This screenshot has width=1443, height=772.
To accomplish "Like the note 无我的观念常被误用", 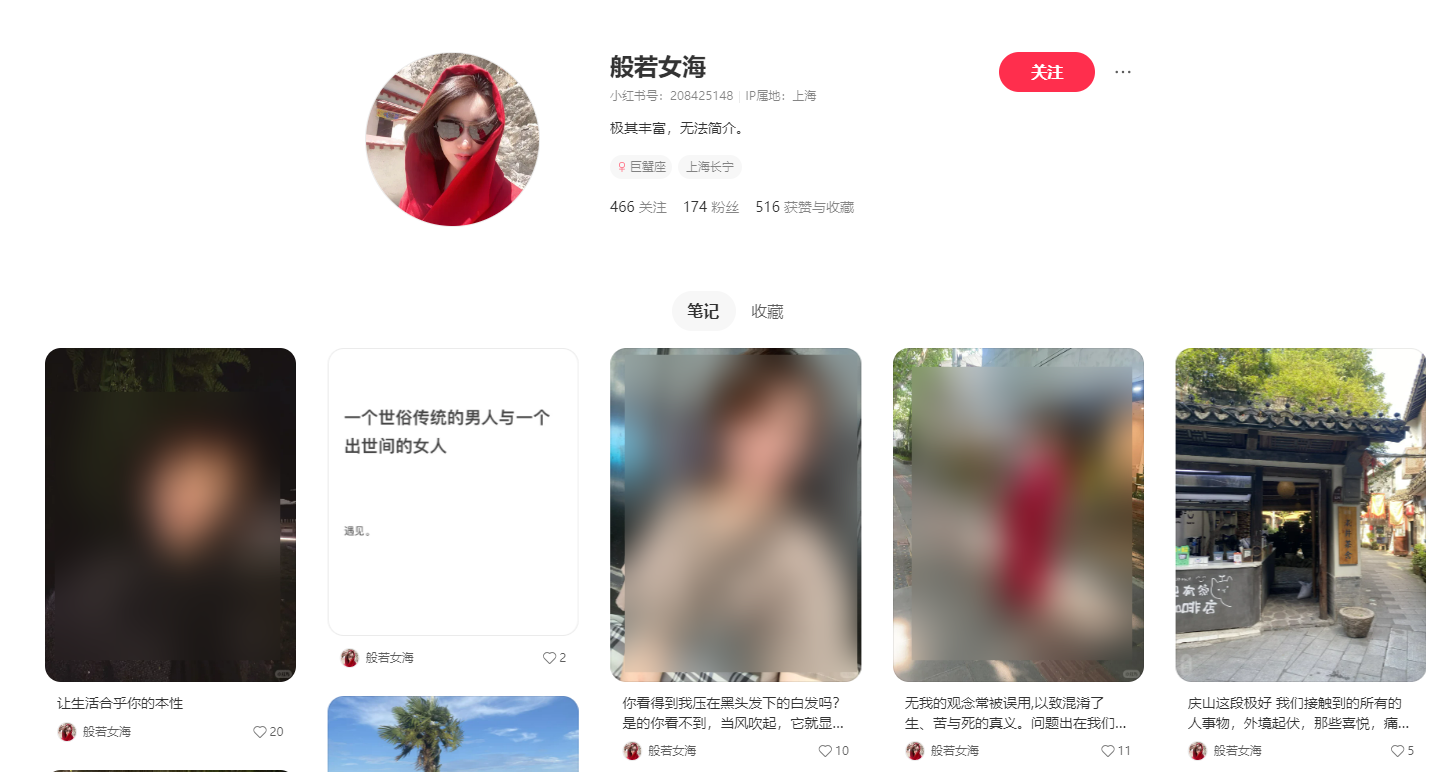I will (1108, 751).
